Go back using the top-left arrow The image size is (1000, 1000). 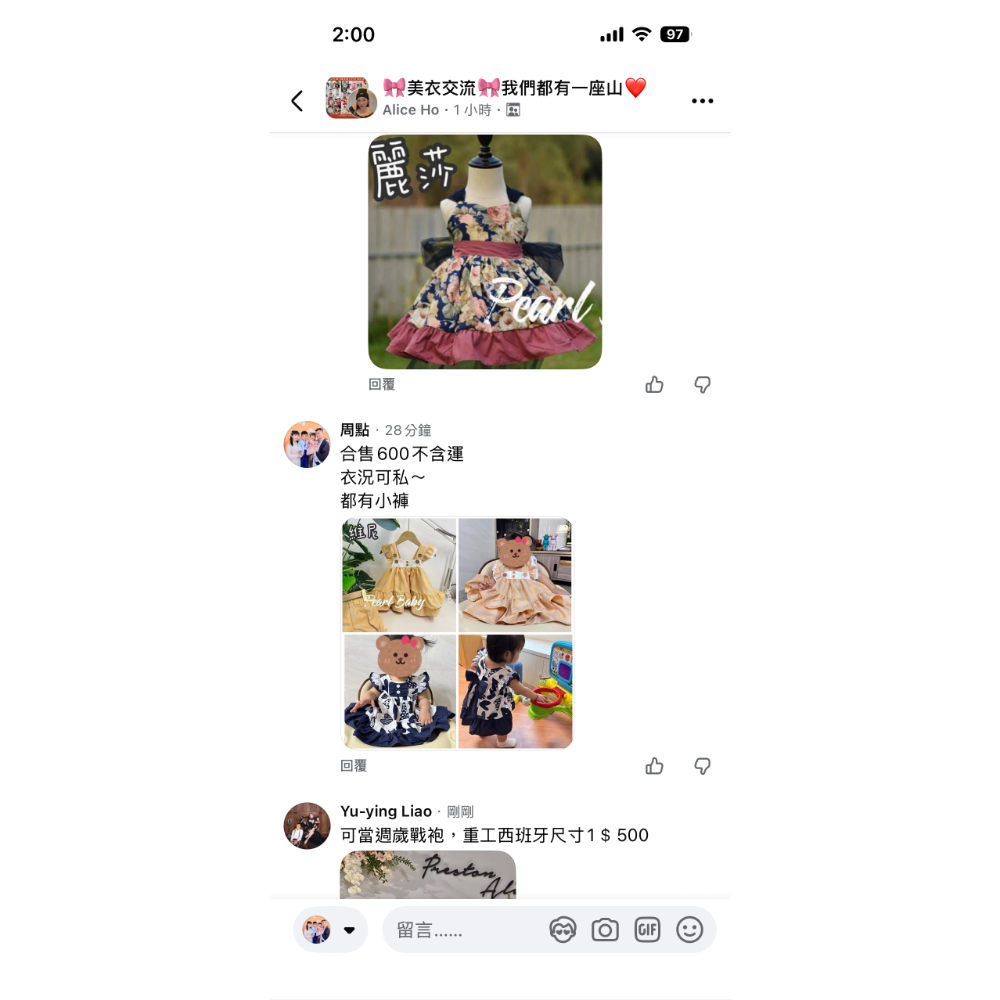click(x=297, y=101)
